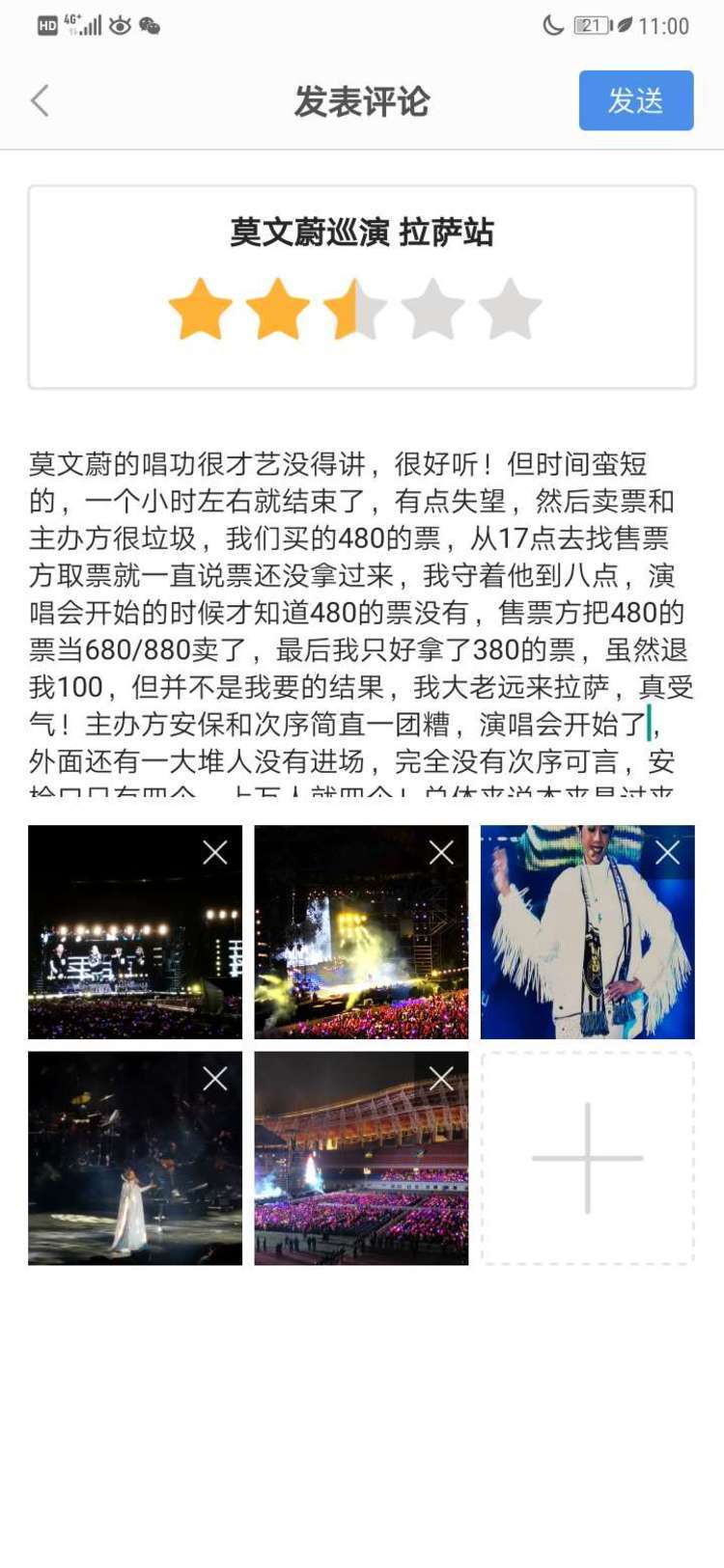This screenshot has height=1568, width=724.
Task: Add another photo with the plus tile
Action: coord(587,1158)
